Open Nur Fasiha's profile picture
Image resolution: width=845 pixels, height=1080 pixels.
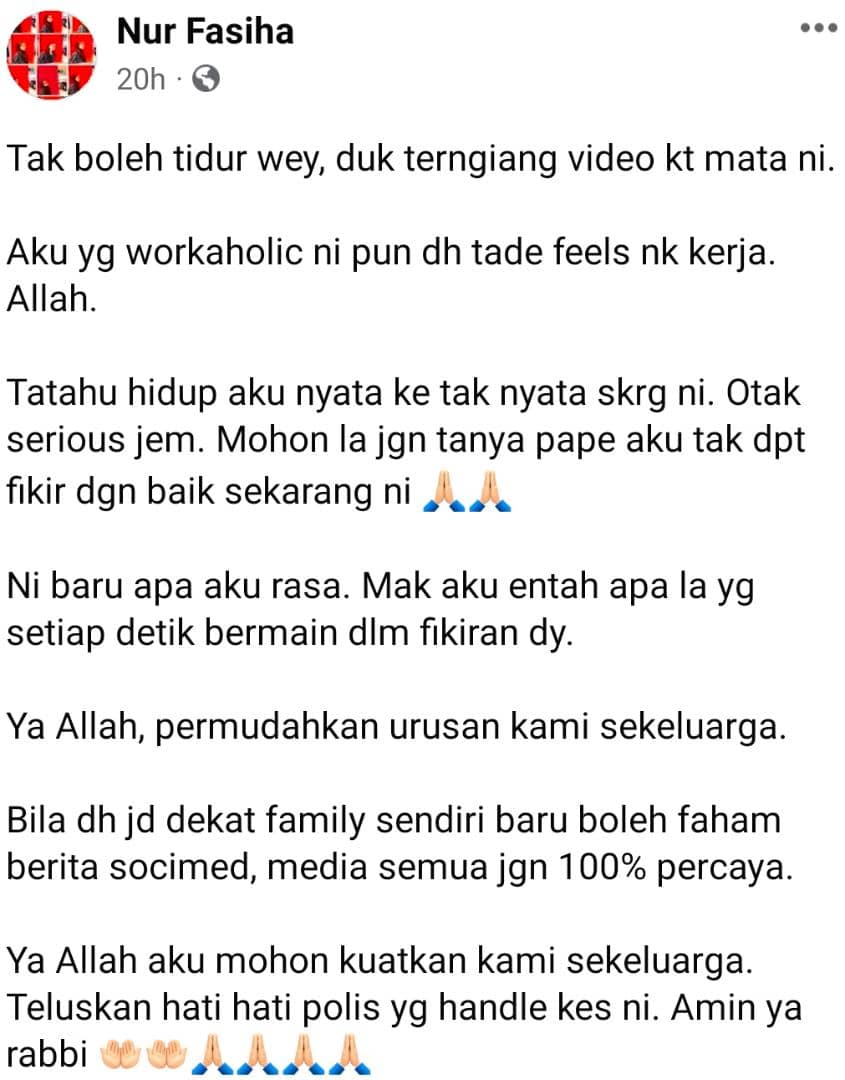52,57
